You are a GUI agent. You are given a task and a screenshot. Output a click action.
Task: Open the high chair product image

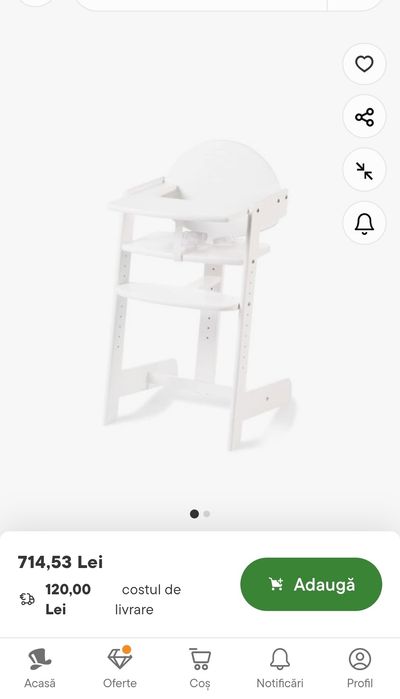coord(199,295)
